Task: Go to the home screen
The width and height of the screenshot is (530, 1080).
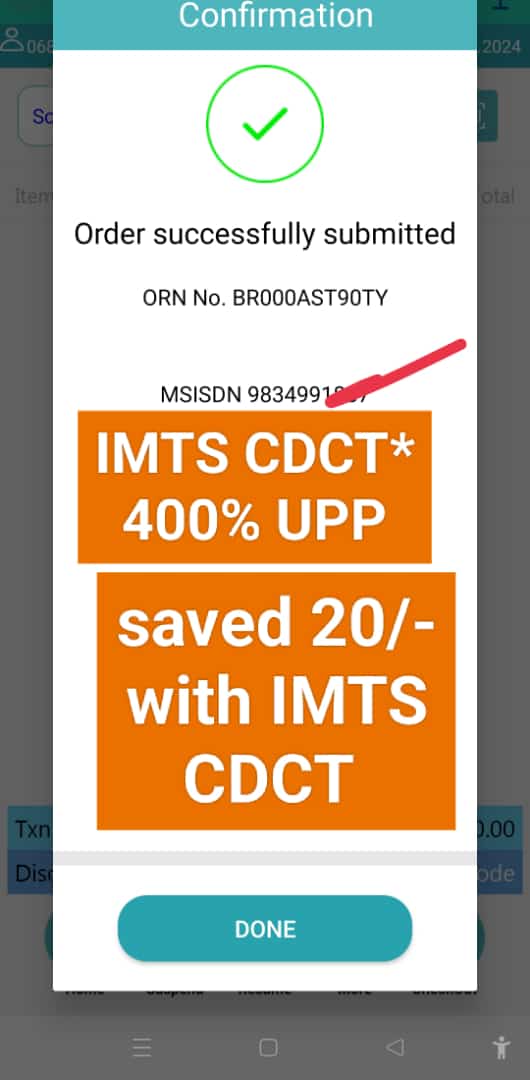Action: coord(268,1048)
